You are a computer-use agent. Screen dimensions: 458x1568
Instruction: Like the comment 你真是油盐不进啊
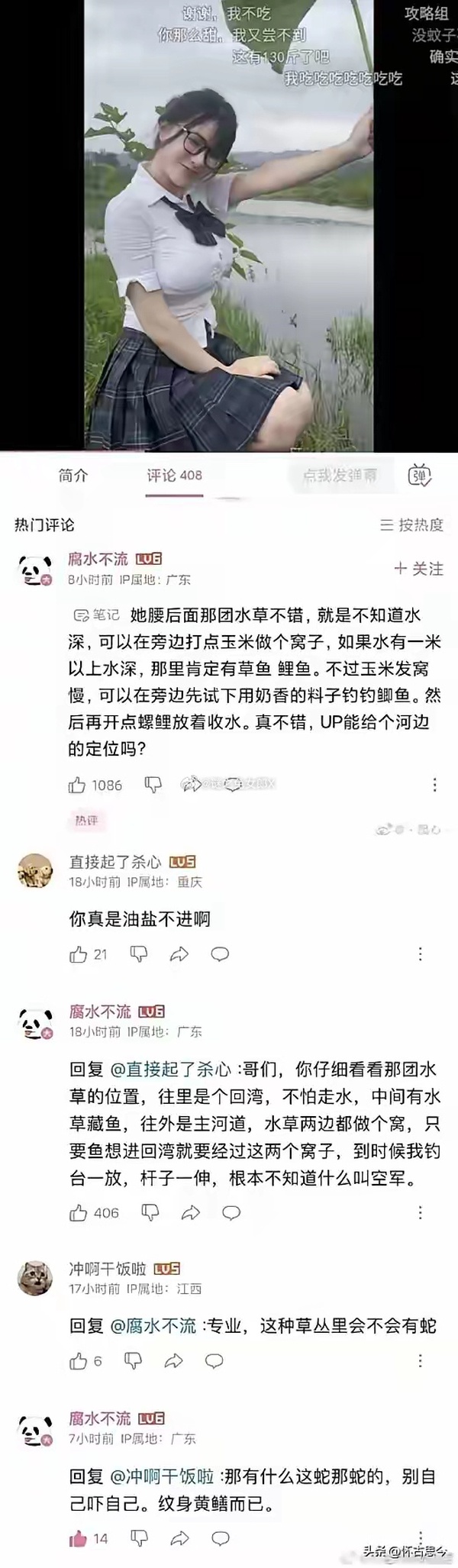click(79, 954)
